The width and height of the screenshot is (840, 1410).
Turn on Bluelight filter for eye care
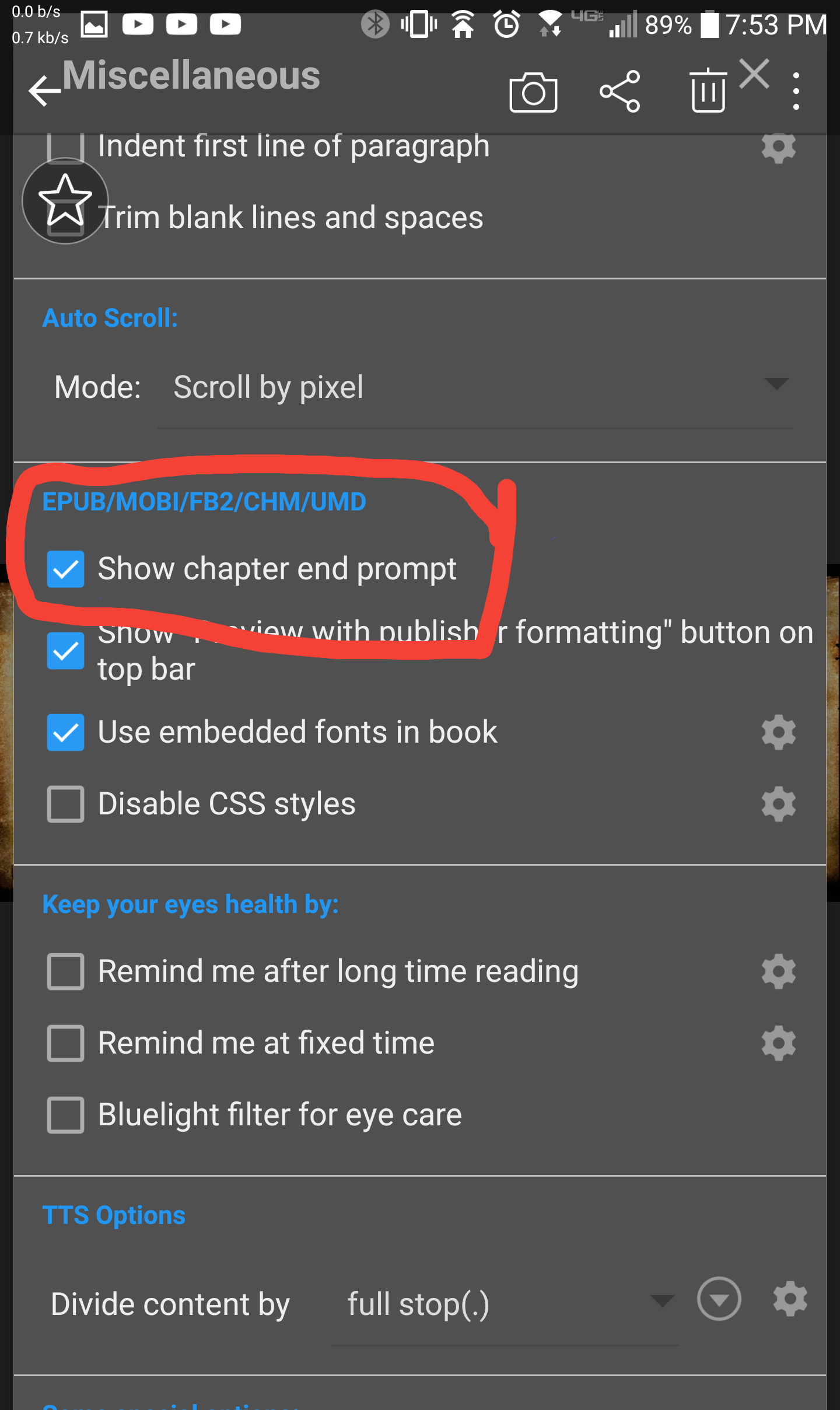65,1115
